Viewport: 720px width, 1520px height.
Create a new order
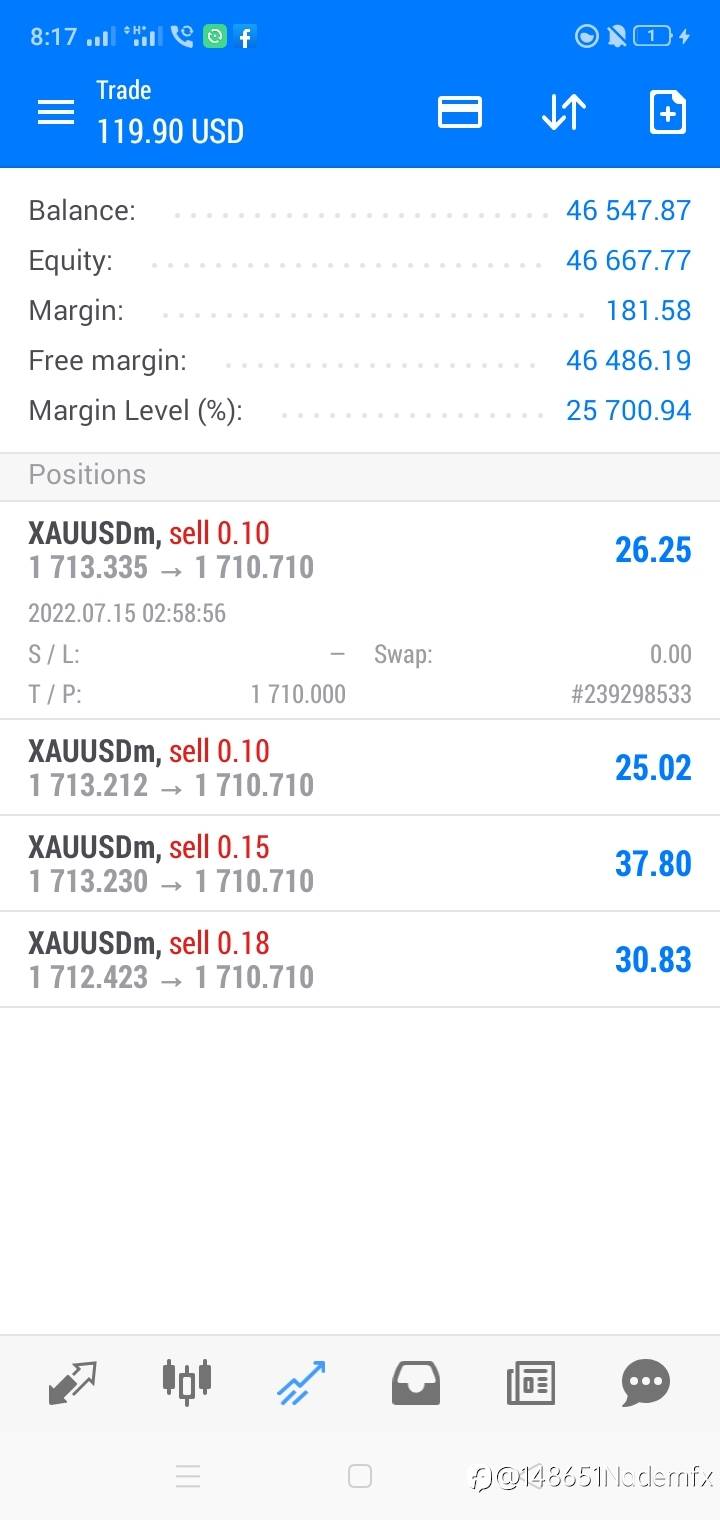(x=668, y=112)
